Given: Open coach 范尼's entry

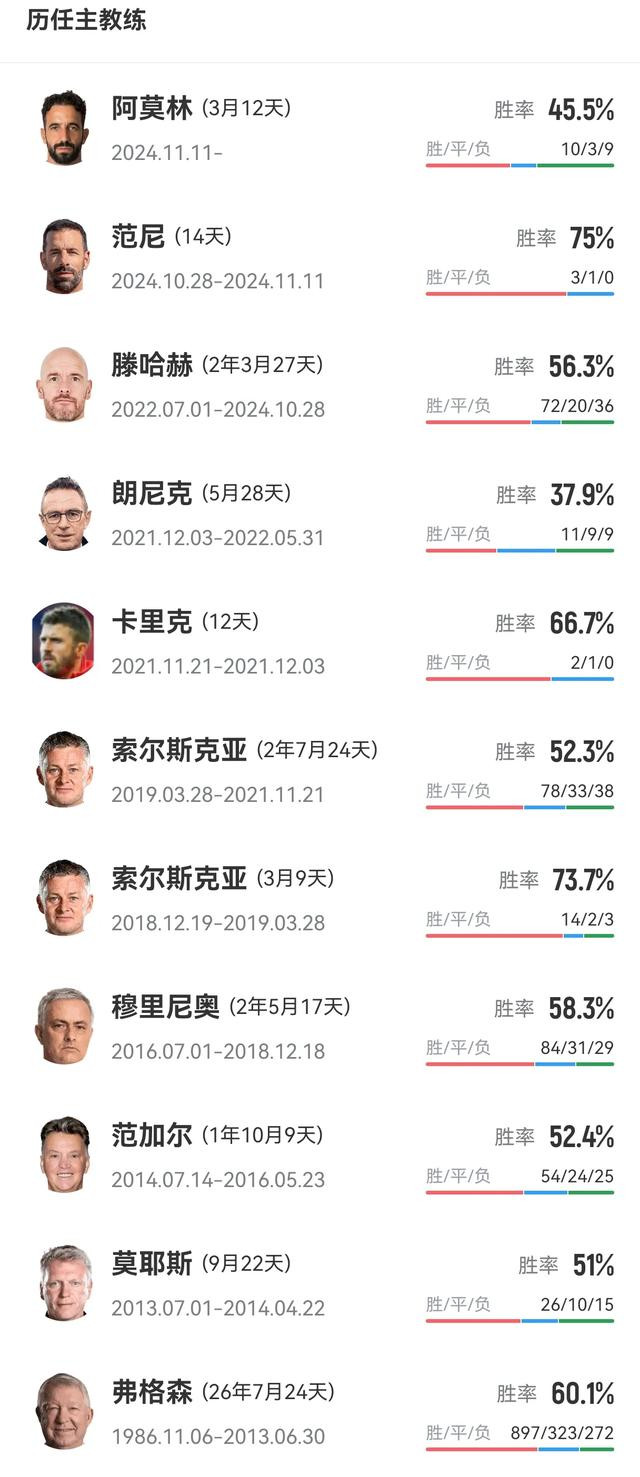Looking at the screenshot, I should point(320,257).
